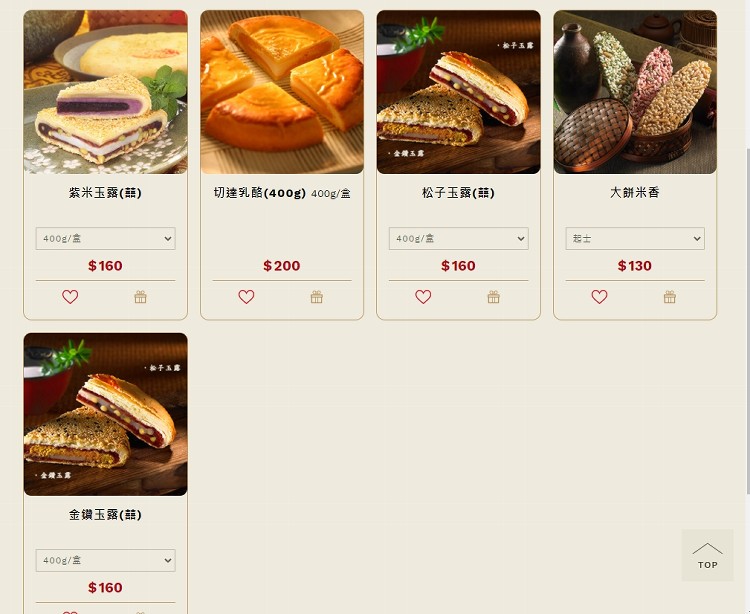
Task: Expand the 400g/盒 dropdown for 松子玉露
Action: pos(458,239)
